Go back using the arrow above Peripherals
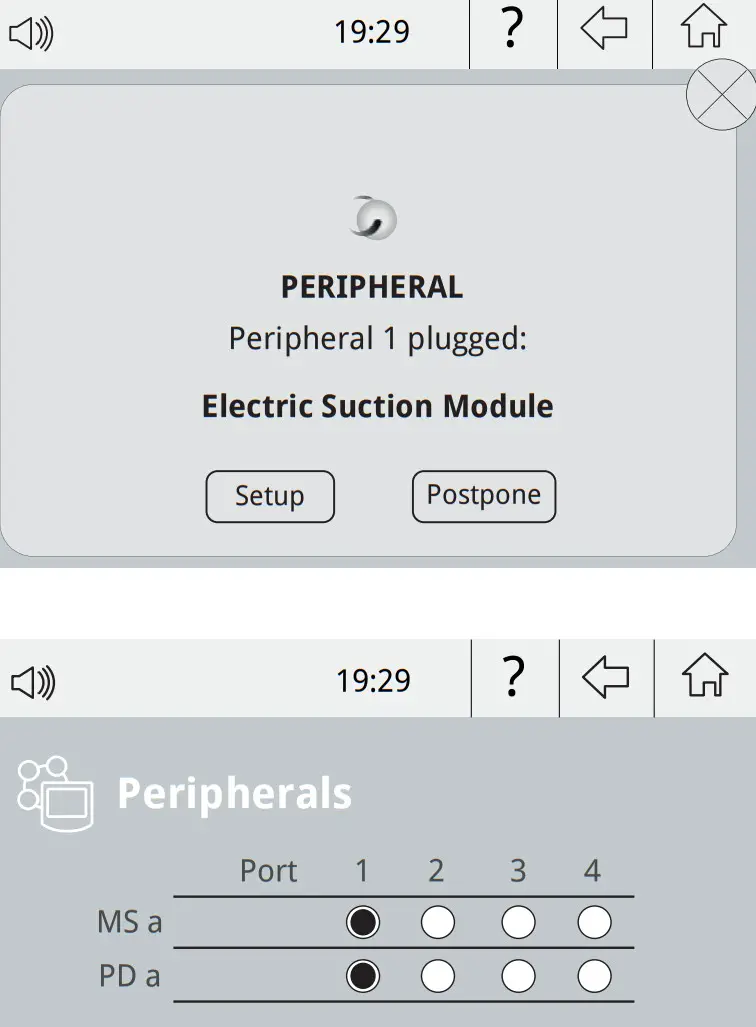 [606, 679]
